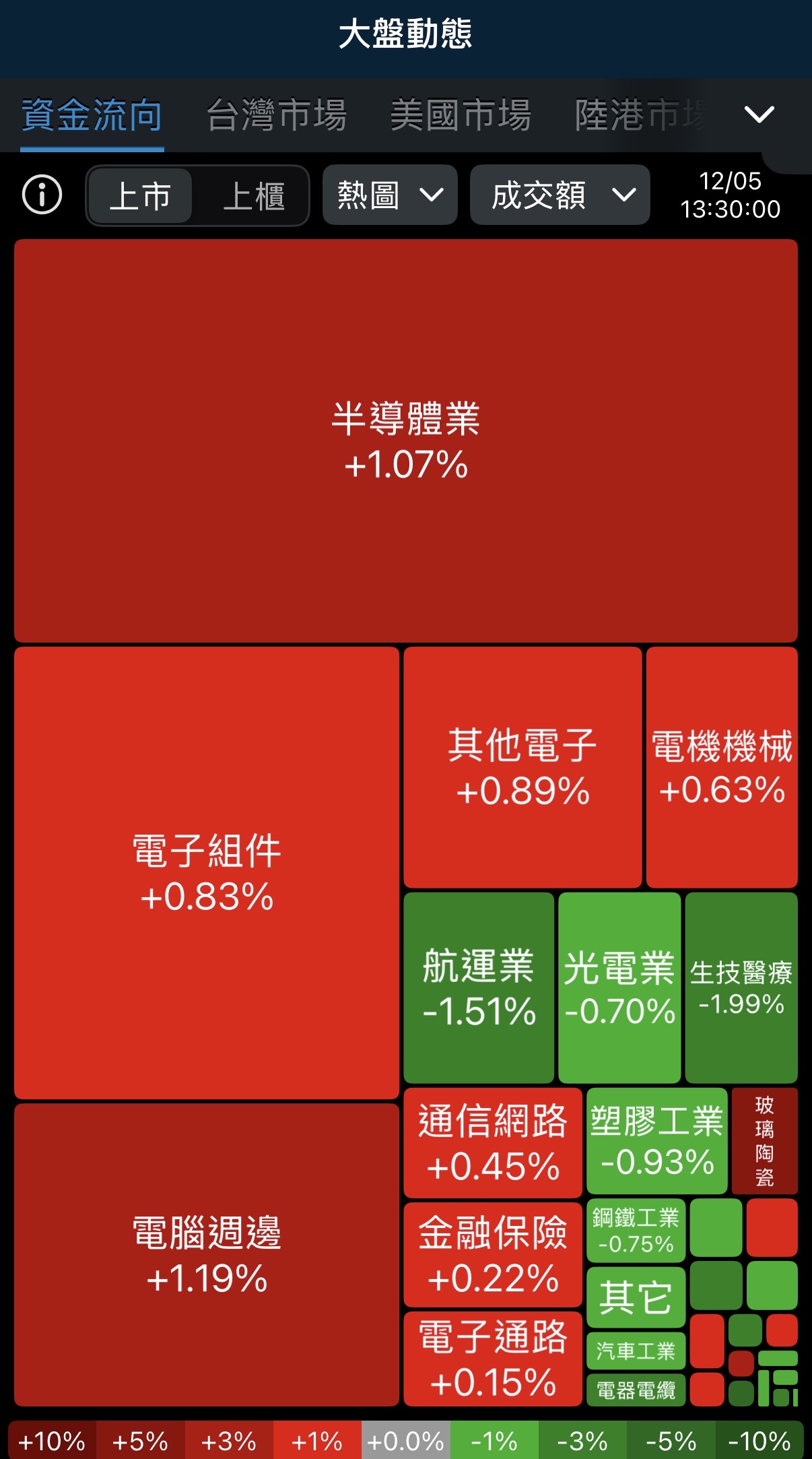Open the 熱圖 view dropdown

pos(390,195)
